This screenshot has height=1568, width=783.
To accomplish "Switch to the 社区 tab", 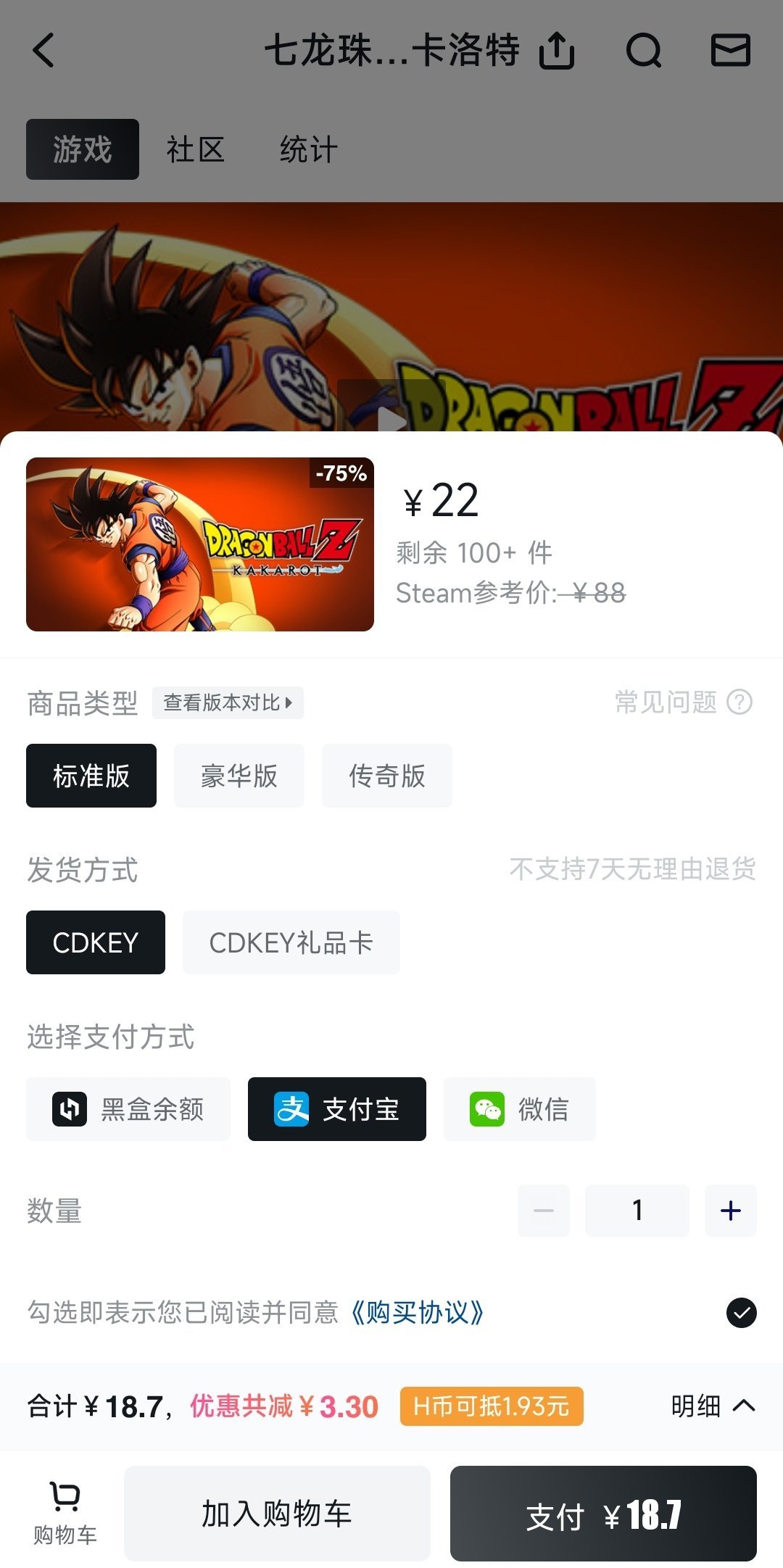I will [195, 150].
